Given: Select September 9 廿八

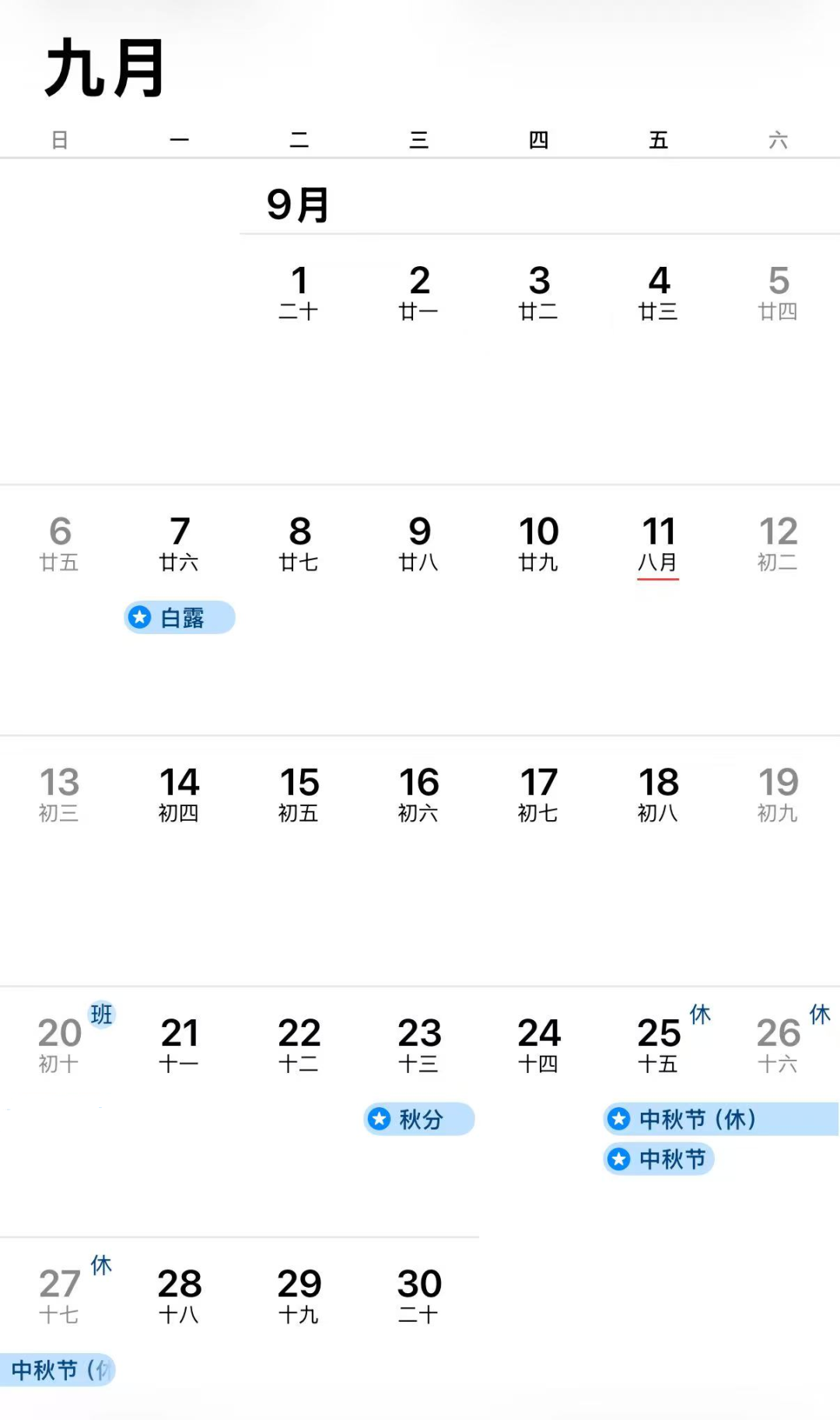Looking at the screenshot, I should (419, 544).
